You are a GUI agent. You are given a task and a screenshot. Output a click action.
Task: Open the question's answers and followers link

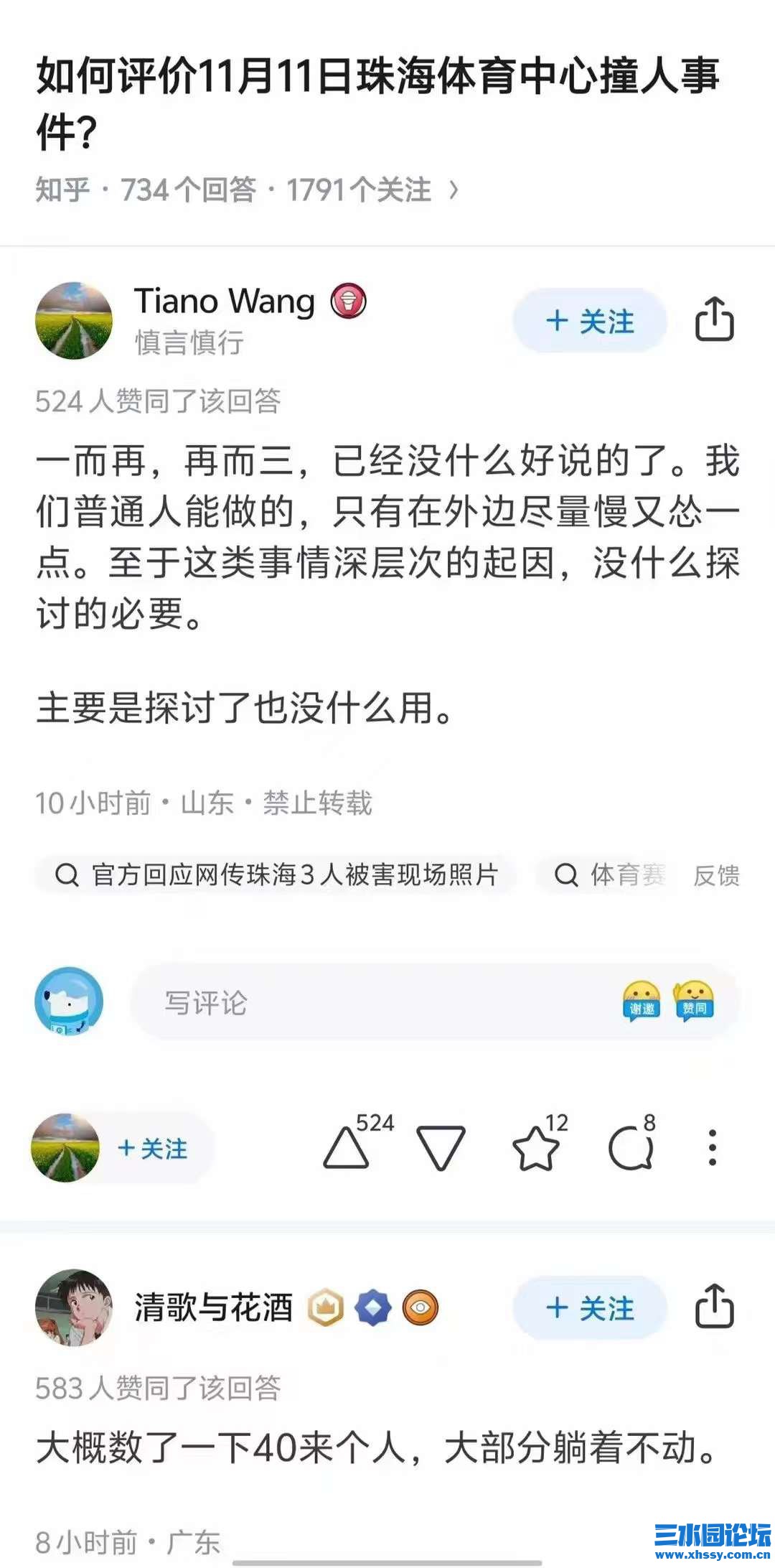pos(247,190)
